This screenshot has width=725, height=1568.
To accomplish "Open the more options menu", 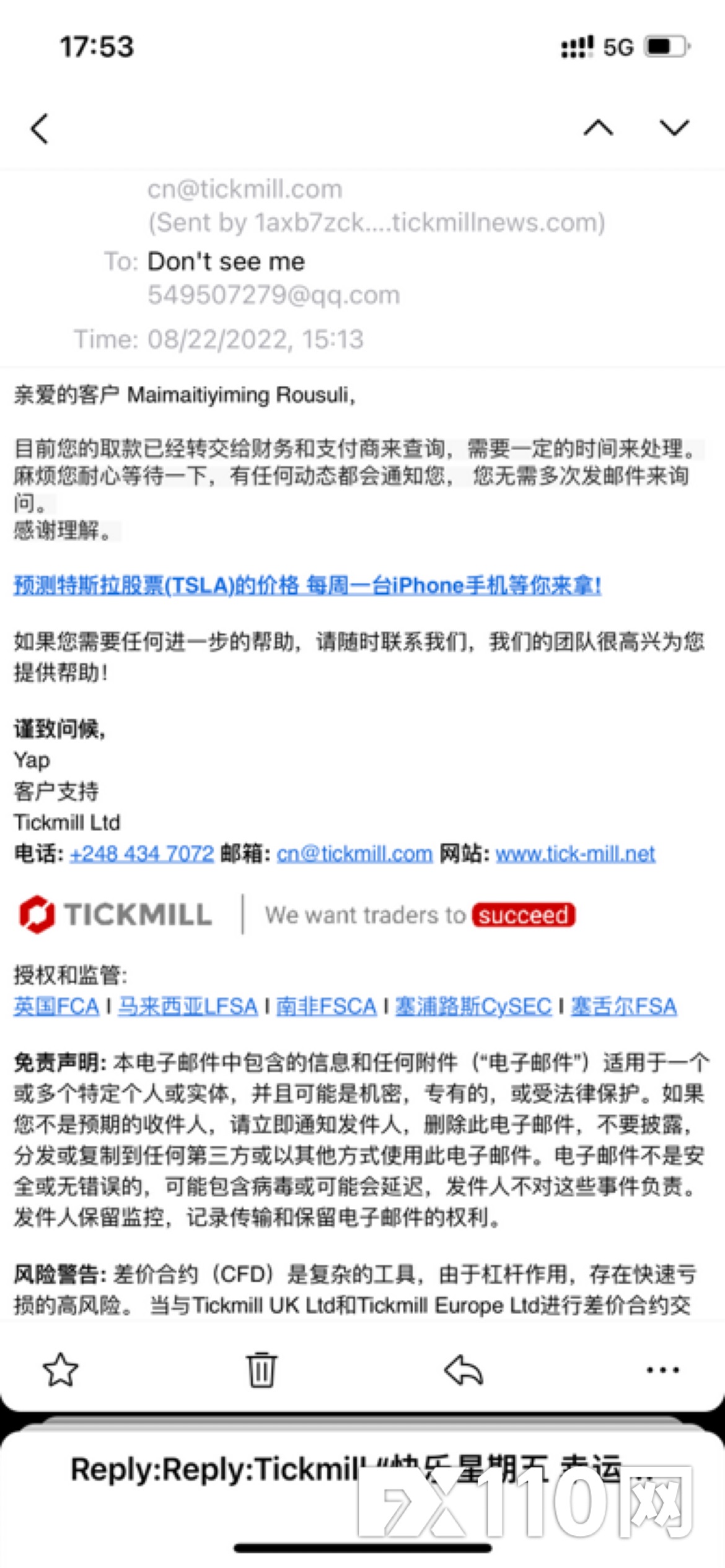I will (x=663, y=1370).
